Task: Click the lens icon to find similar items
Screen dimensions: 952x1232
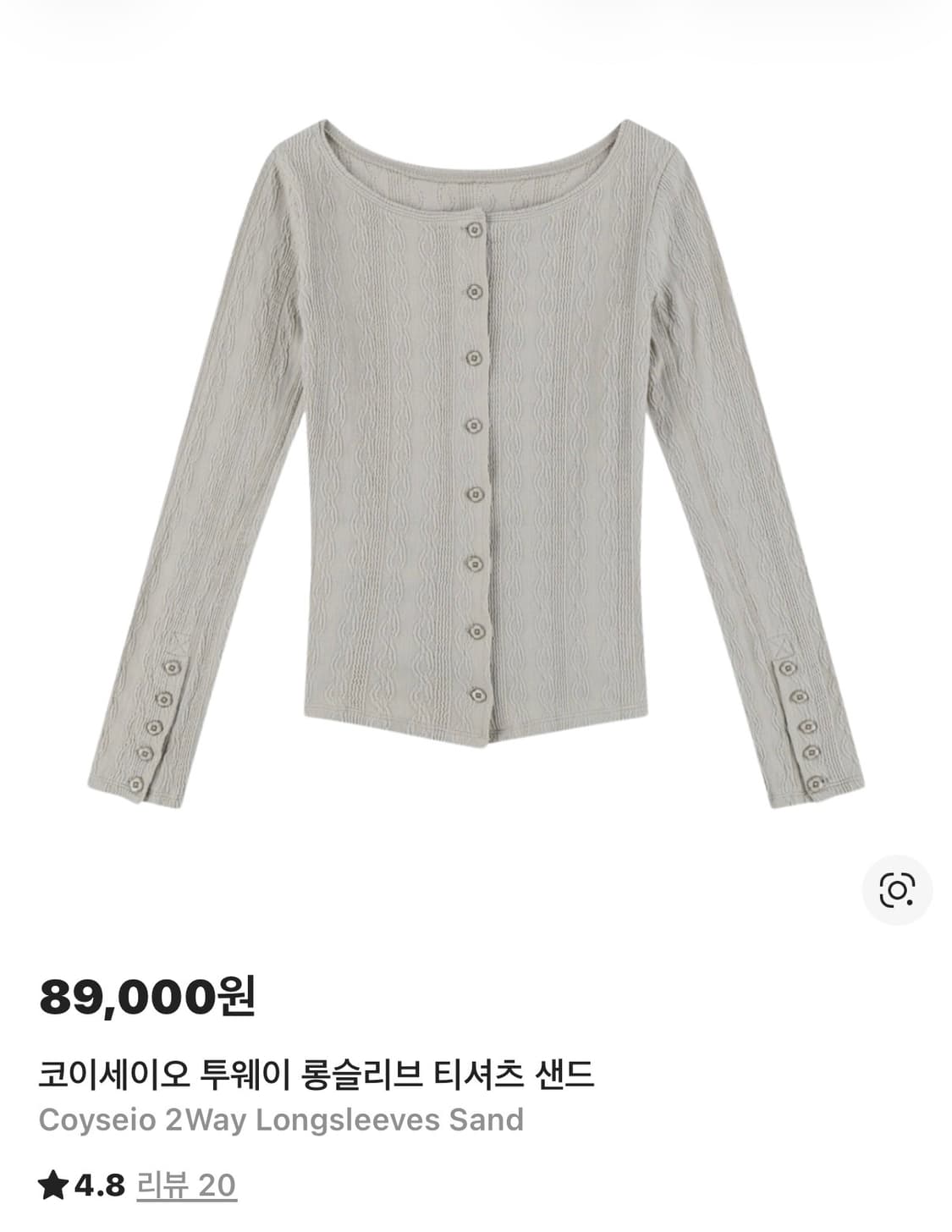Action: point(900,890)
